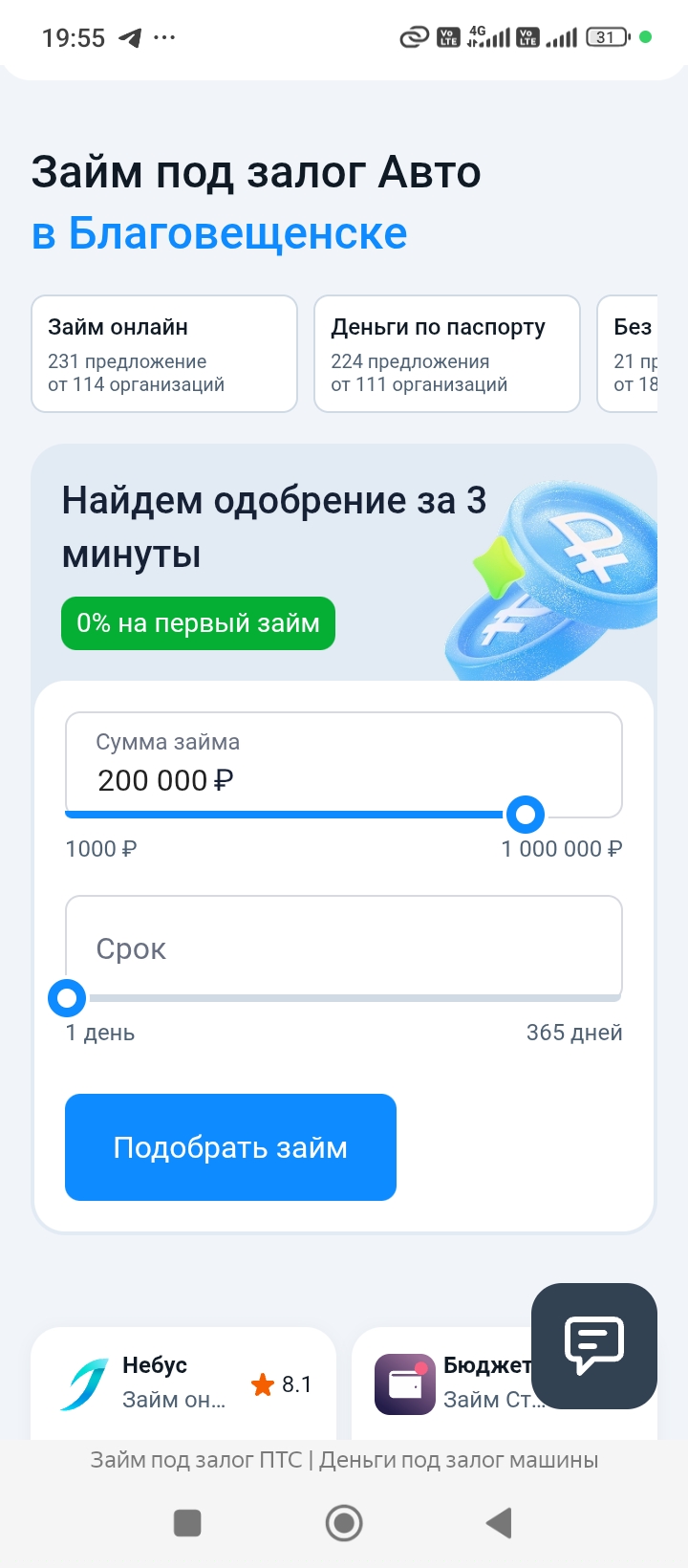Tap the Срок term field
Screen dimensions: 688x1568
(343, 947)
